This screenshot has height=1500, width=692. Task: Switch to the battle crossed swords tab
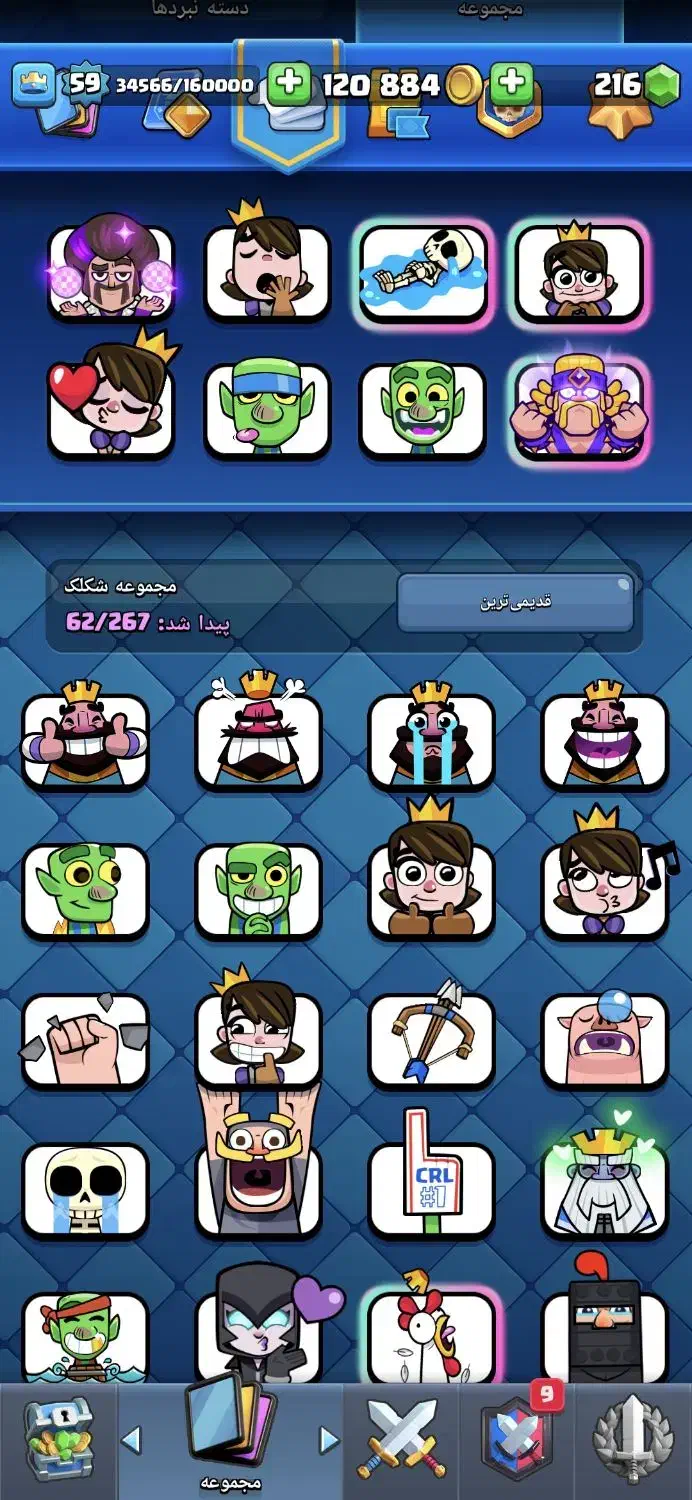402,1440
